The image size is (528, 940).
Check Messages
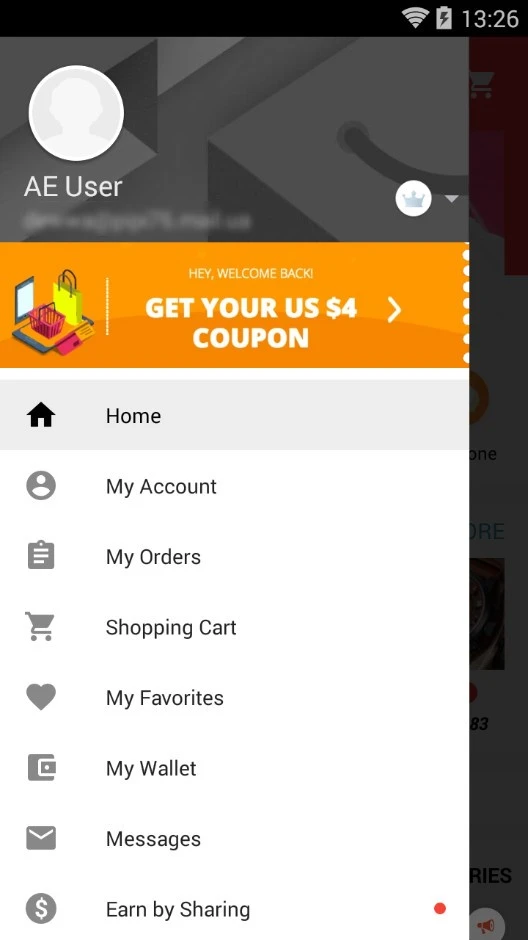(x=234, y=838)
